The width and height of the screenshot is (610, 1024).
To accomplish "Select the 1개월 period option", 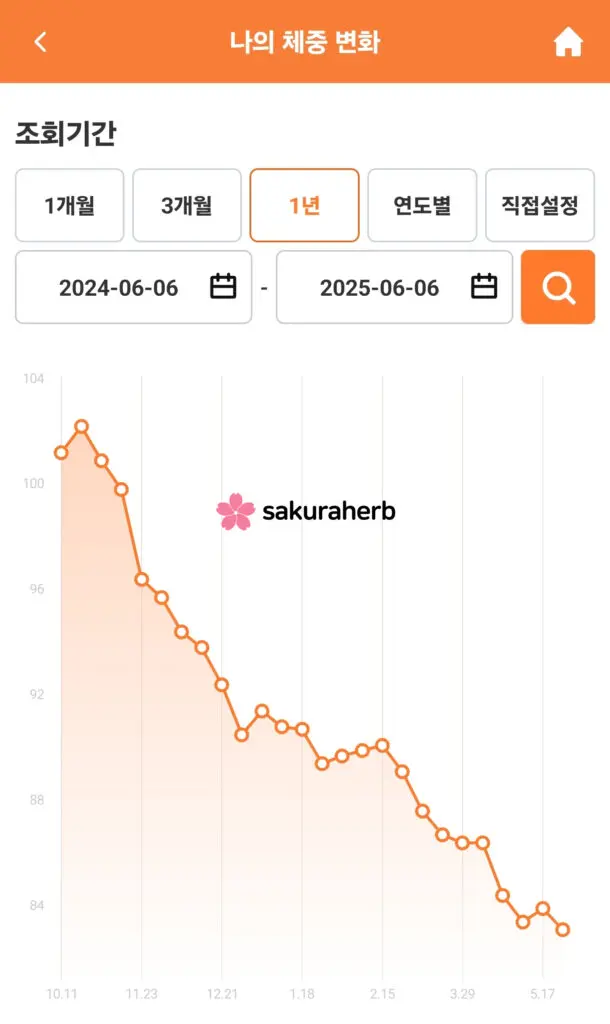I will 70,206.
